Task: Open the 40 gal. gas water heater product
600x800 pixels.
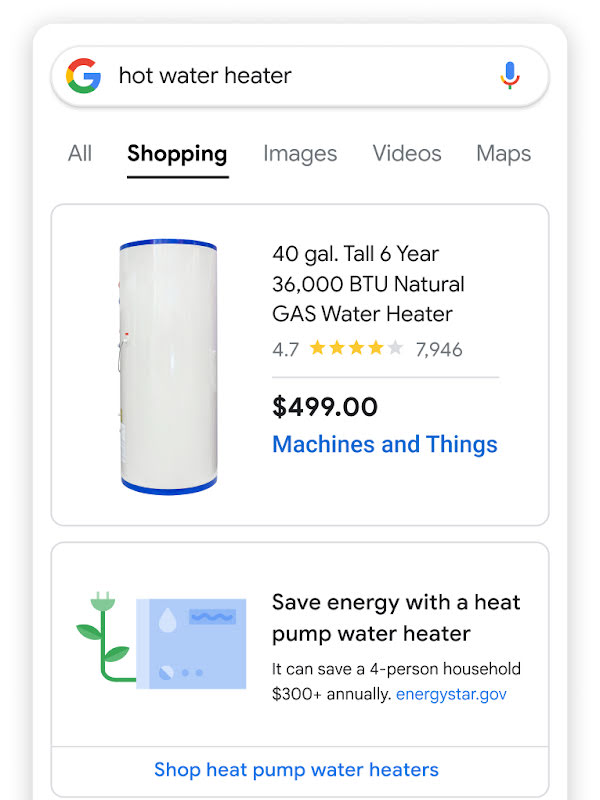Action: click(x=367, y=284)
